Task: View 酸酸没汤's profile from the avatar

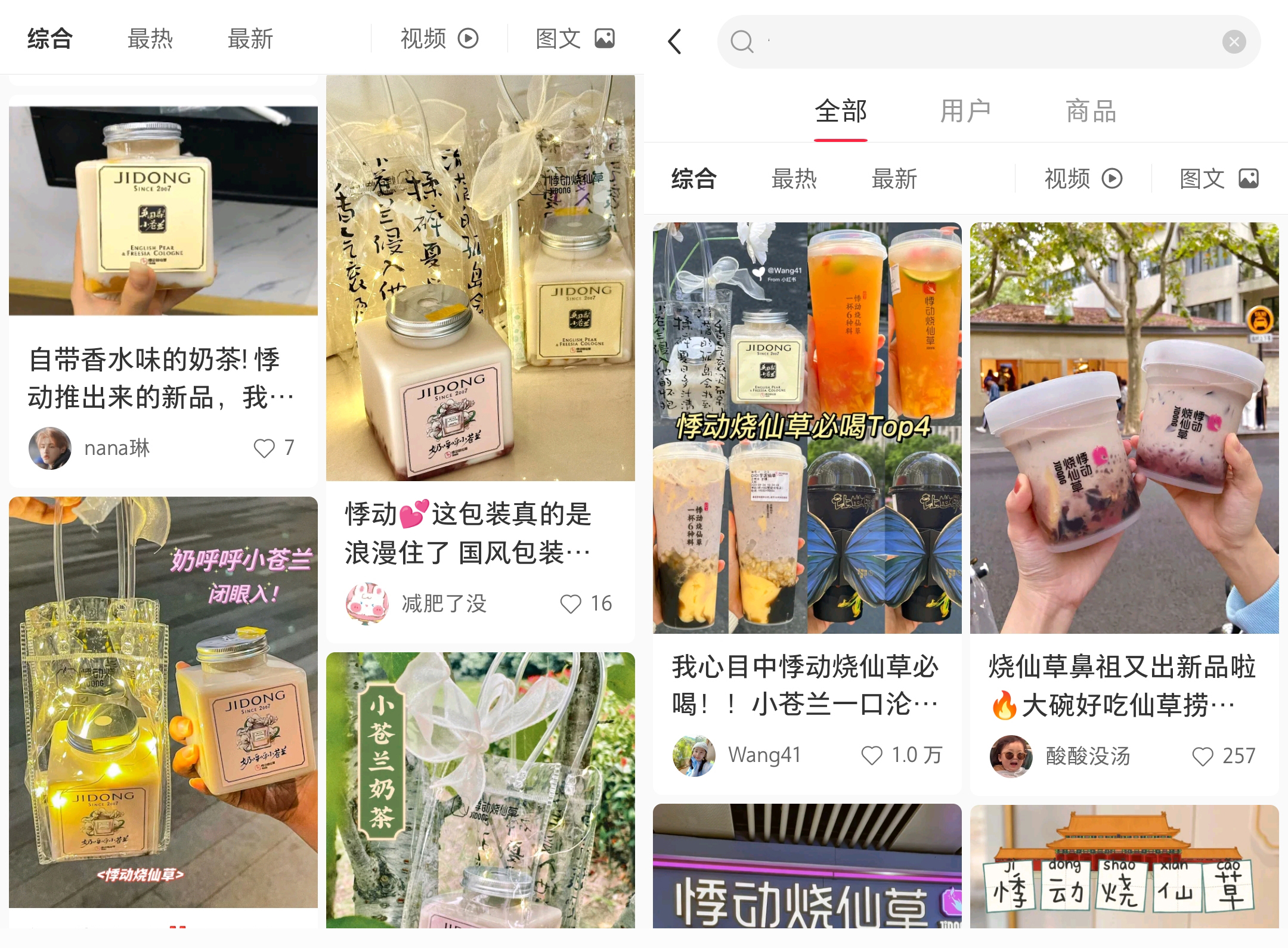Action: coord(1011,756)
